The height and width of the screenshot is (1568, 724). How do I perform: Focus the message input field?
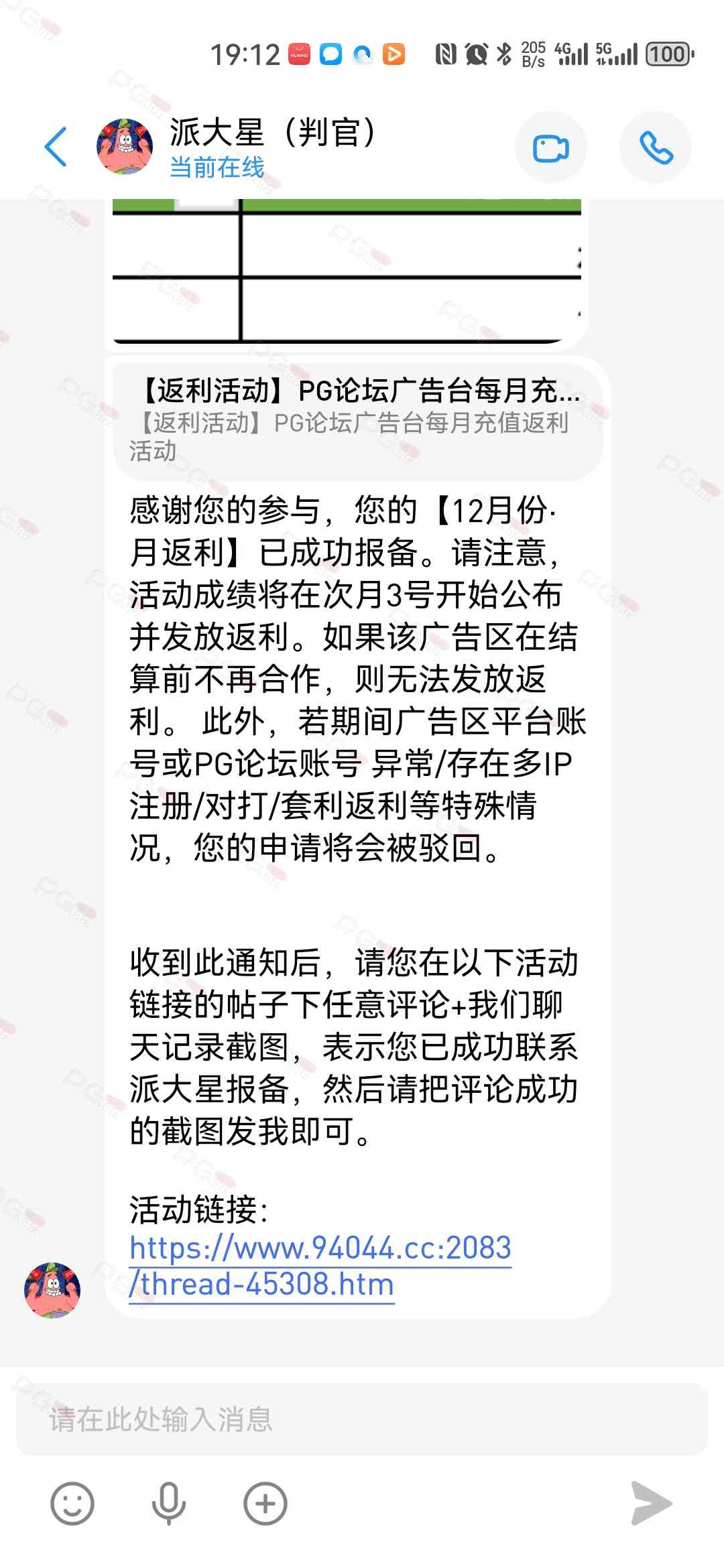tap(362, 1419)
